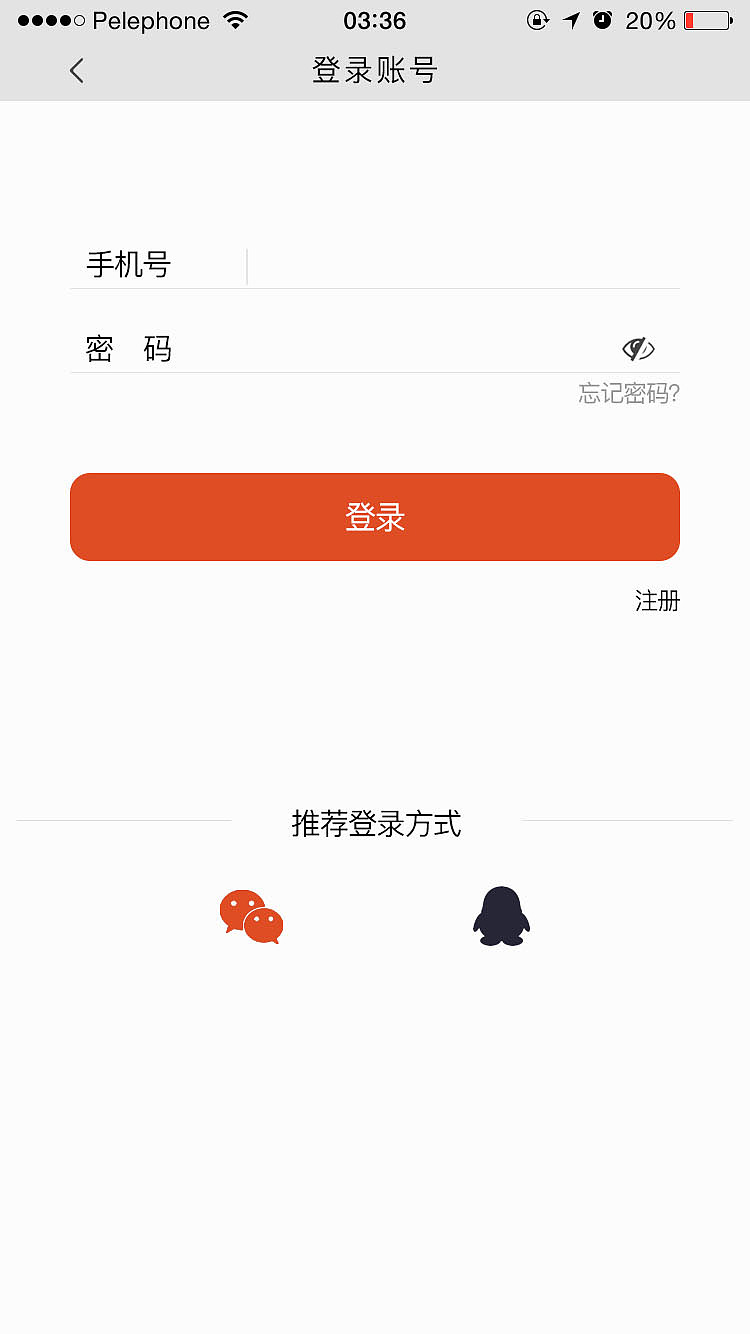Tap the orientation lock icon in status bar

pos(537,19)
